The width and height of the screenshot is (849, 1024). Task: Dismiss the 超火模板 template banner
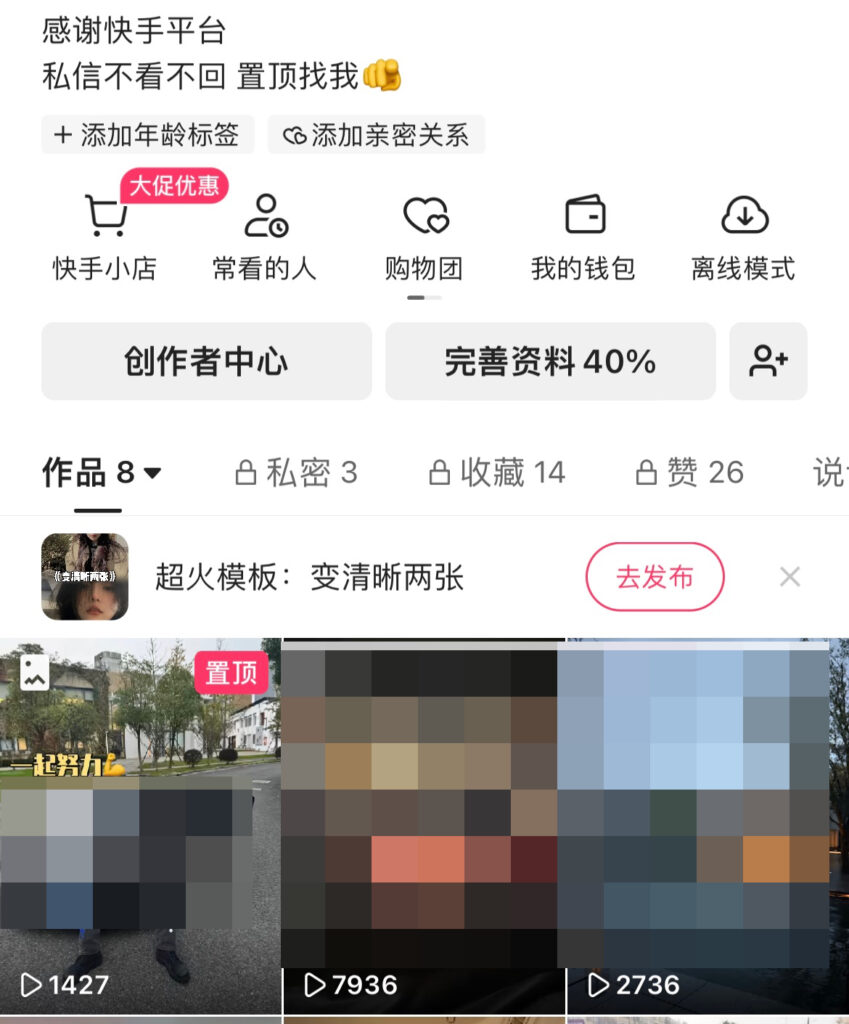(x=790, y=577)
